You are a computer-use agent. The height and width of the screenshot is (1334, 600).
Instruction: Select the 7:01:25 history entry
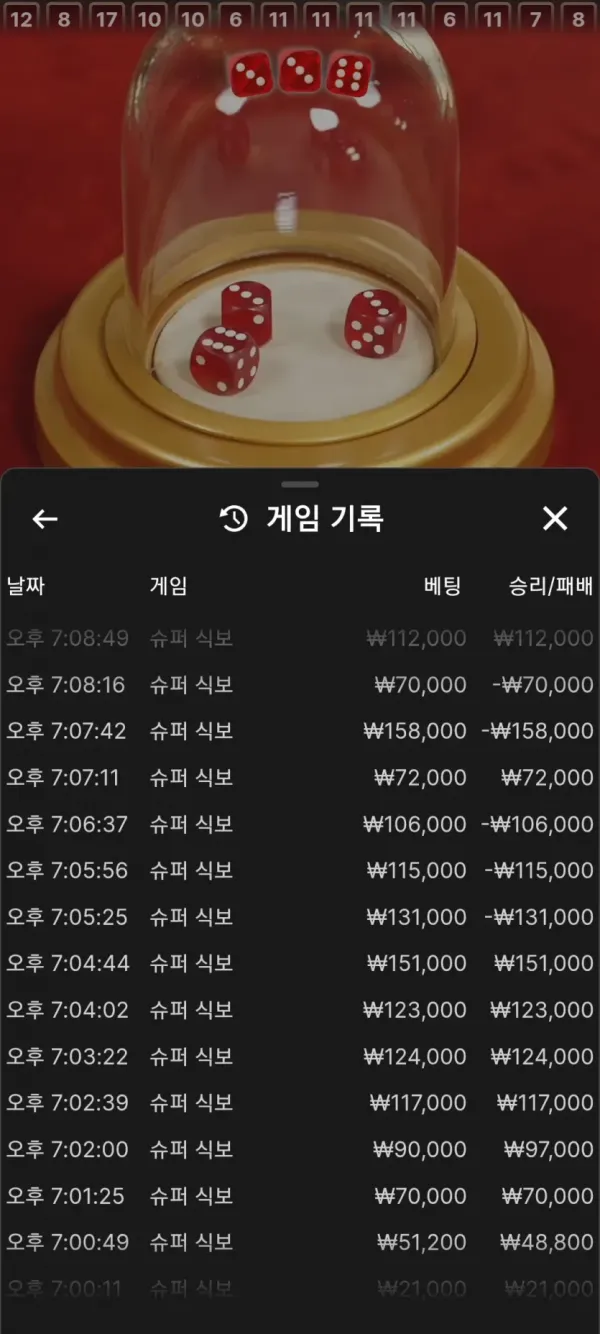(x=300, y=1196)
